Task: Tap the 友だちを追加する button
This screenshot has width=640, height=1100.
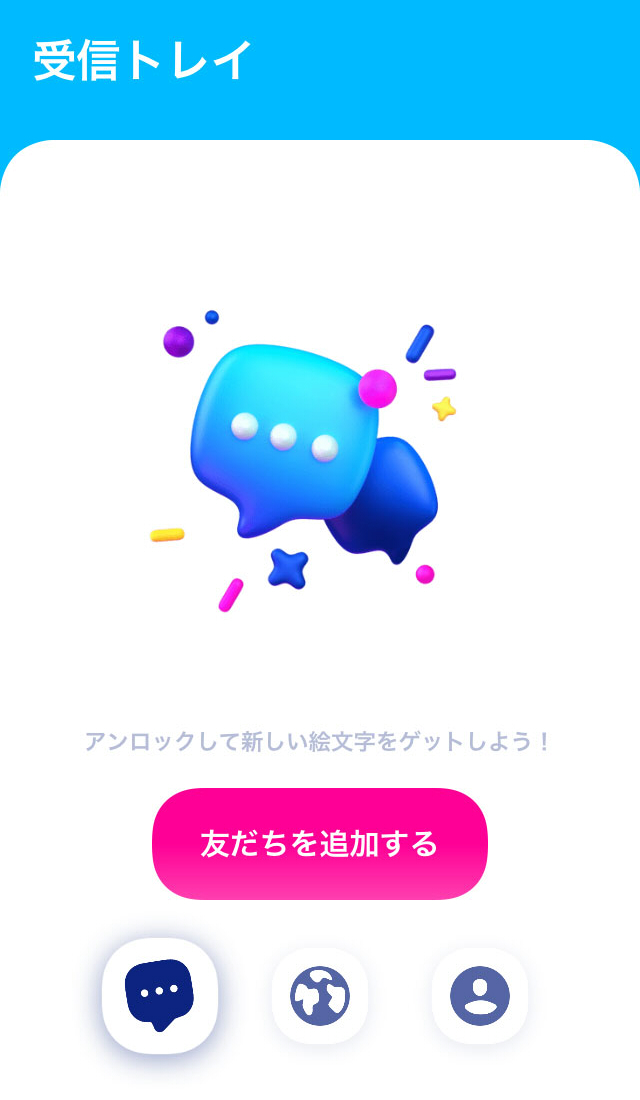Action: pyautogui.click(x=320, y=843)
